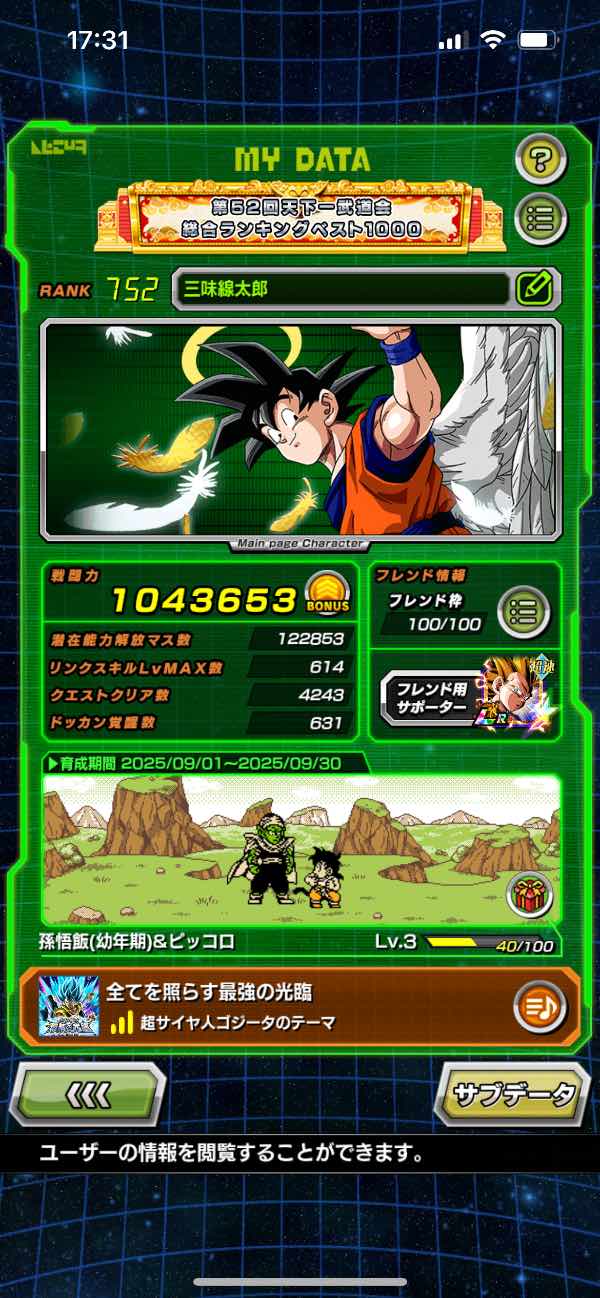Image resolution: width=600 pixels, height=1298 pixels.
Task: Tap the gold BONUS badge
Action: click(x=327, y=597)
